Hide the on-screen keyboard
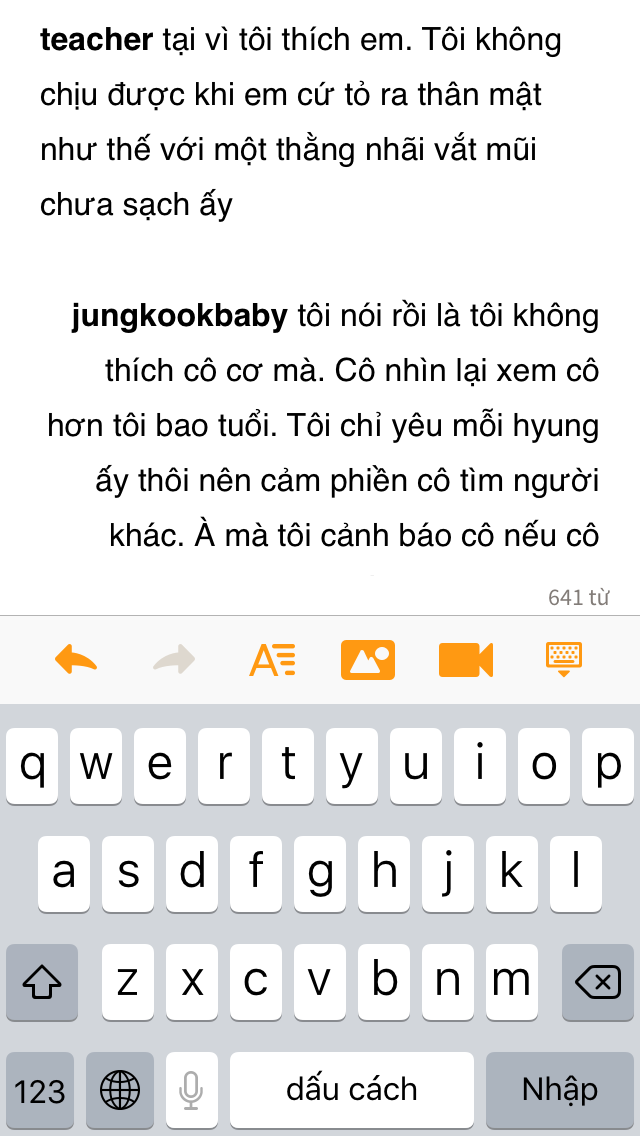Viewport: 640px width, 1136px height. coord(564,659)
